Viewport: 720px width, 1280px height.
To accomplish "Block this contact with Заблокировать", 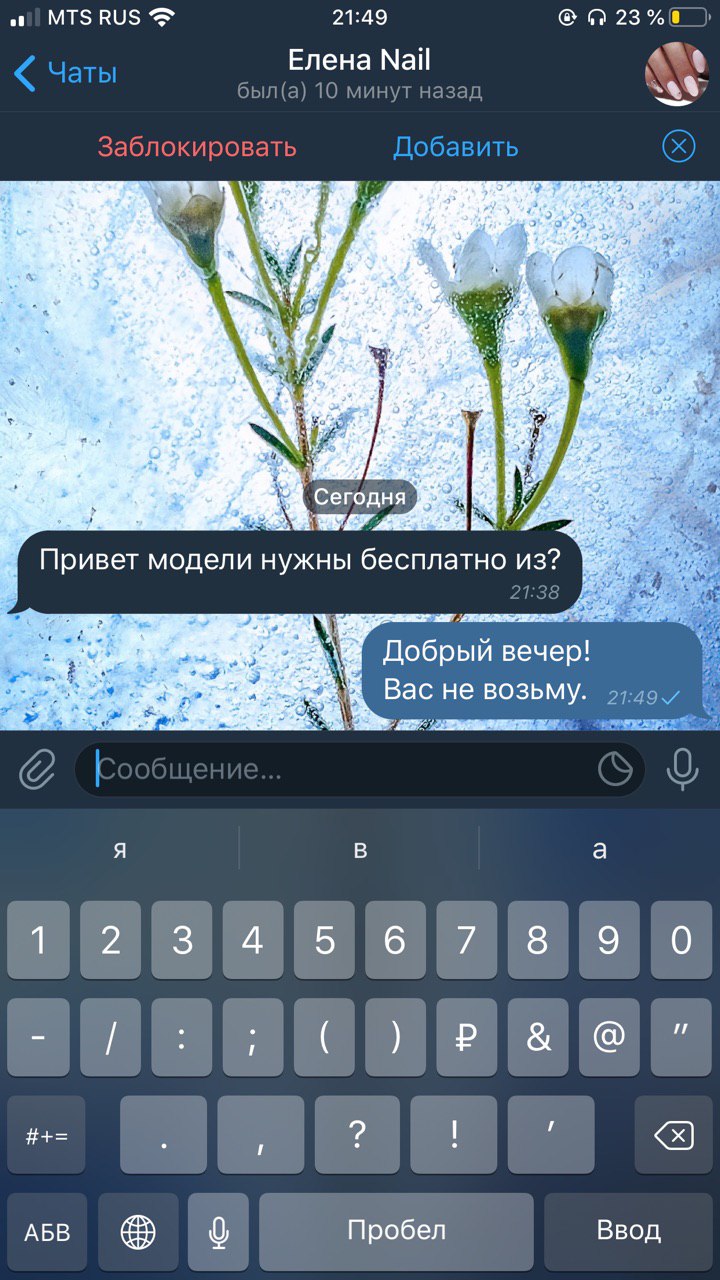I will coord(197,147).
